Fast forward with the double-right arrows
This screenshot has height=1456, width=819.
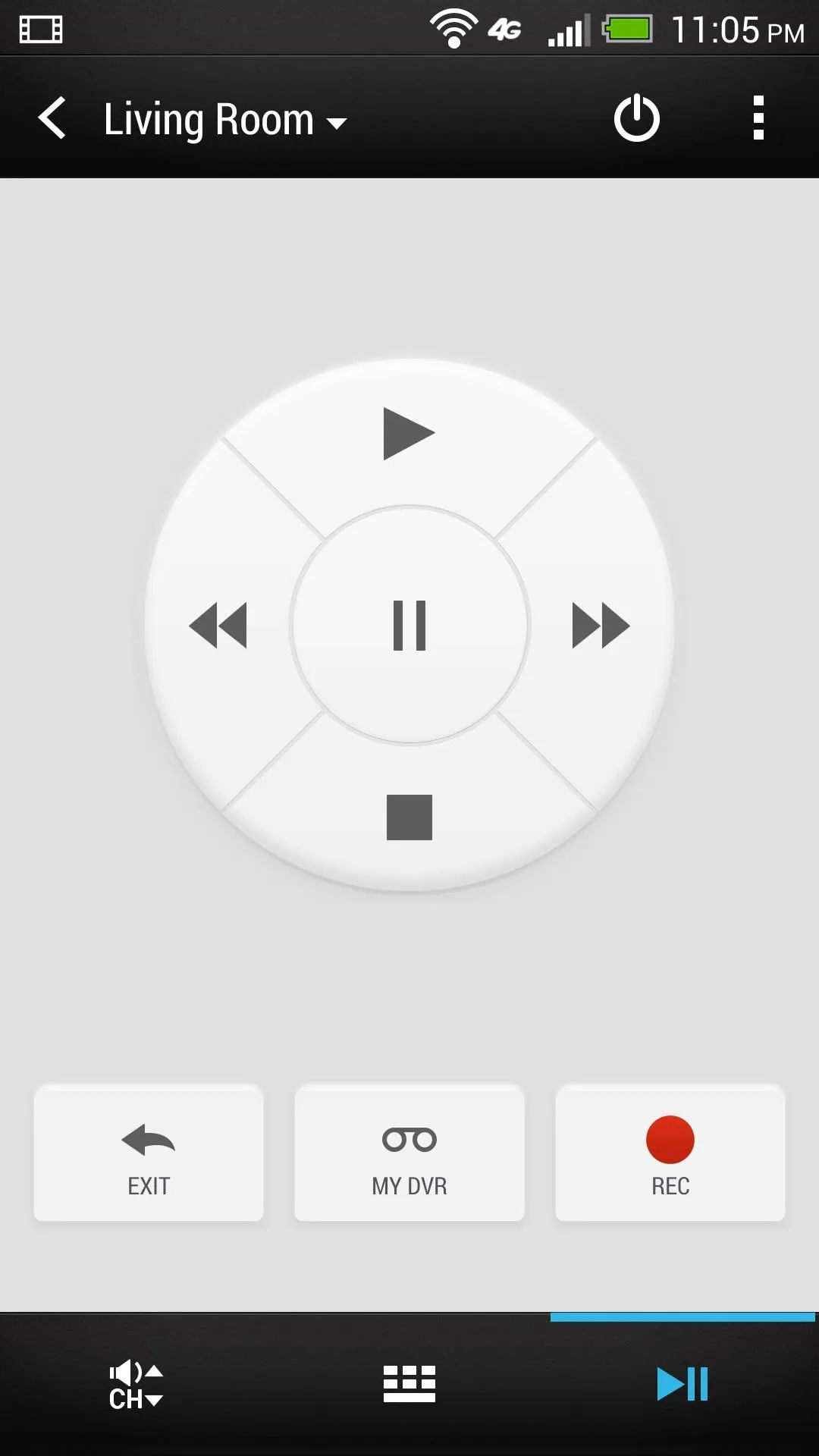click(x=601, y=626)
